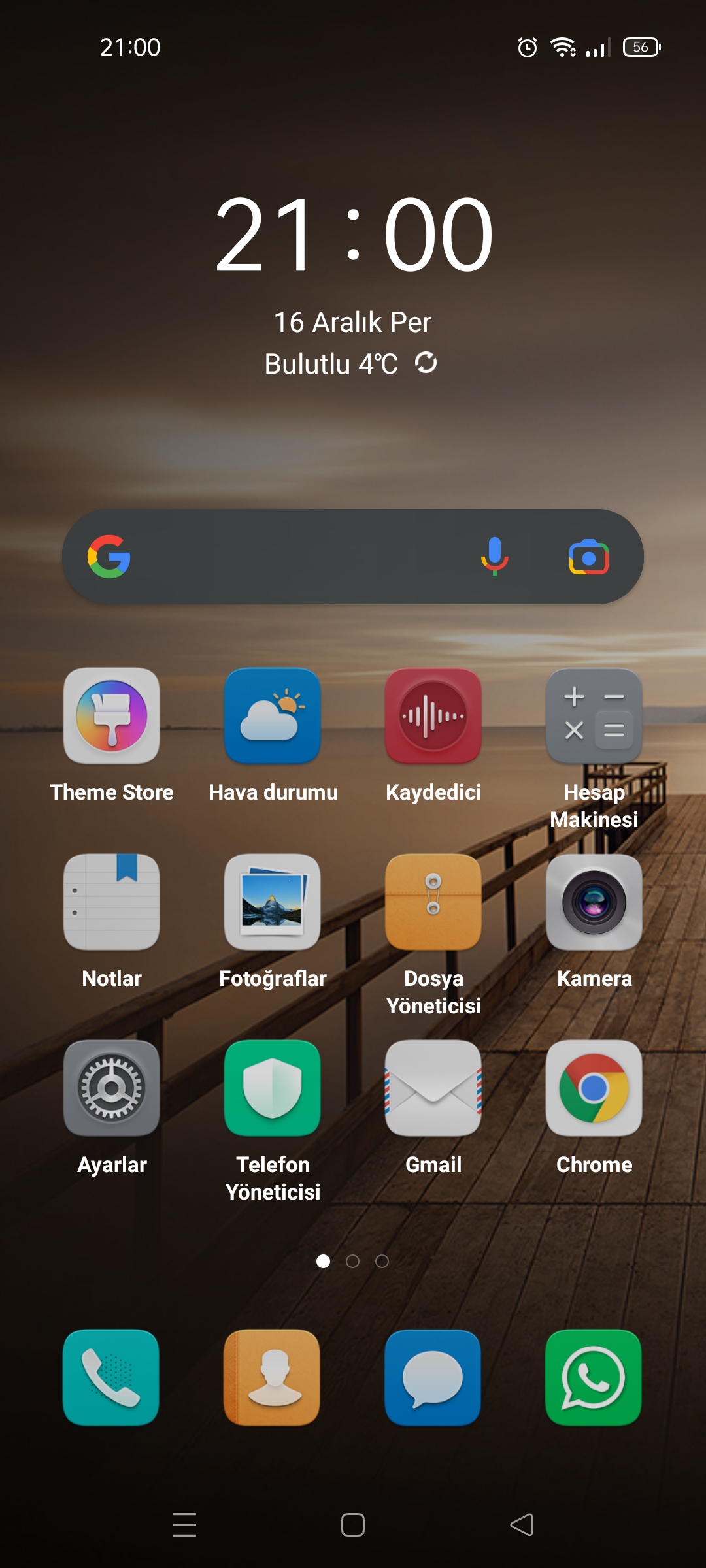
Task: Open the Theme Store app
Action: pos(112,716)
